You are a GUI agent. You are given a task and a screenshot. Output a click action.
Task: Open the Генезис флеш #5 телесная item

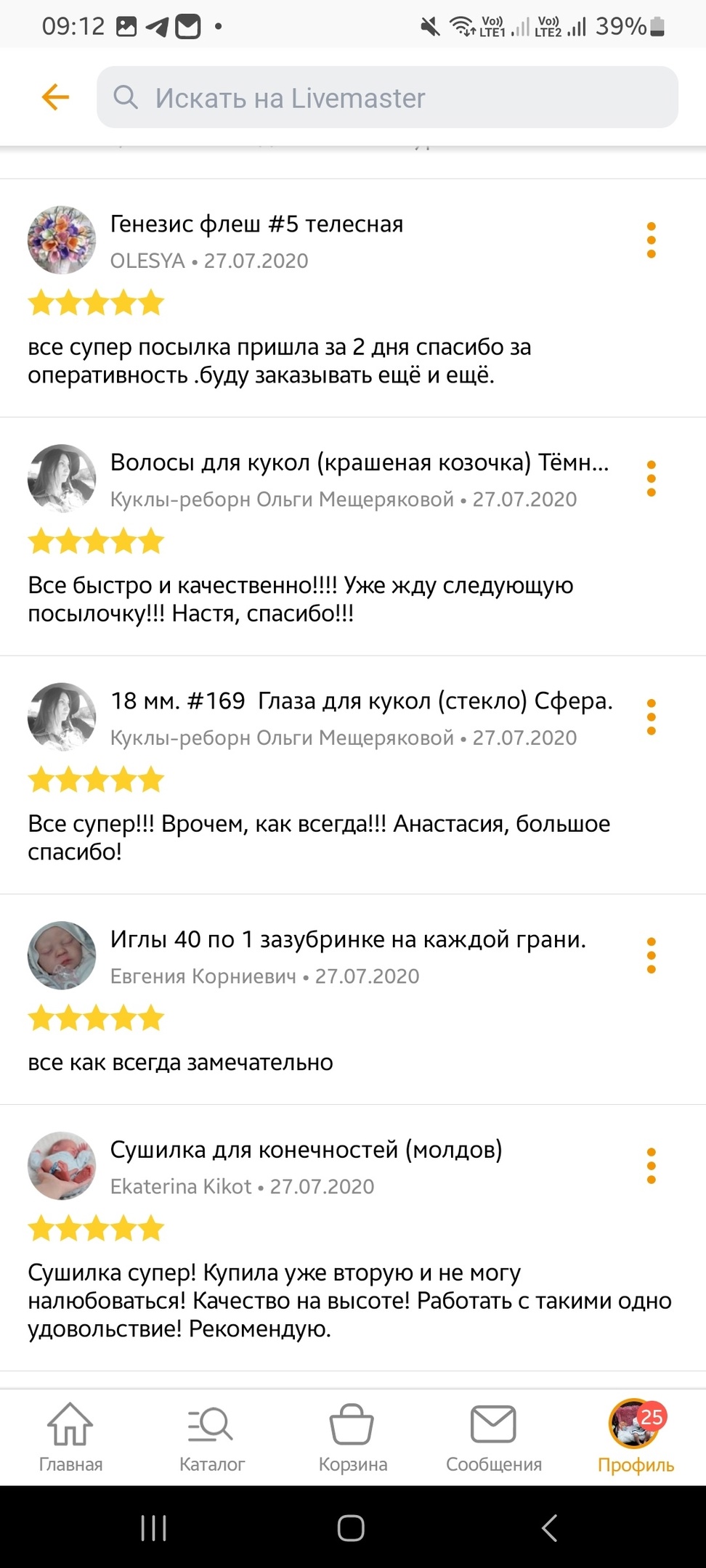click(256, 224)
